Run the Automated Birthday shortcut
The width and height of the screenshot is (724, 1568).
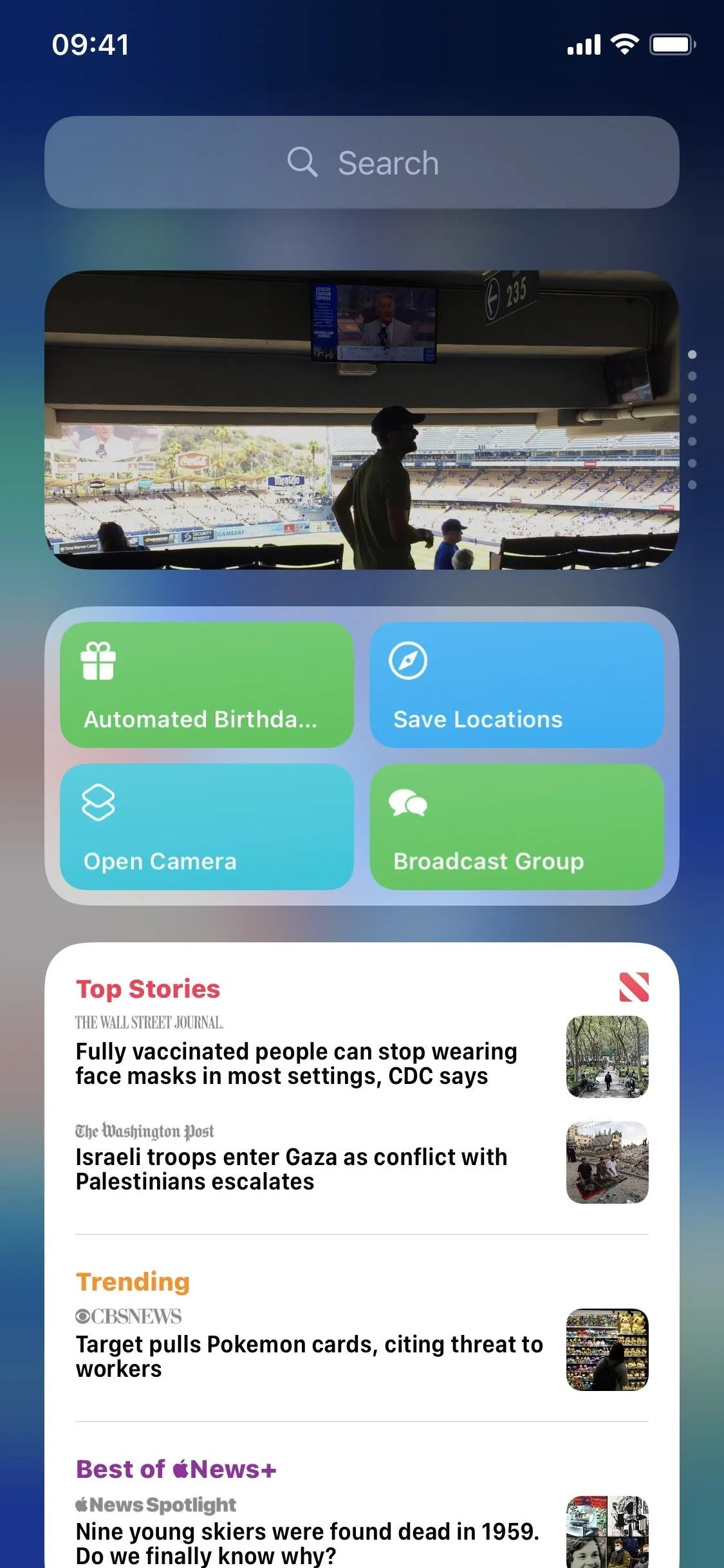tap(207, 685)
